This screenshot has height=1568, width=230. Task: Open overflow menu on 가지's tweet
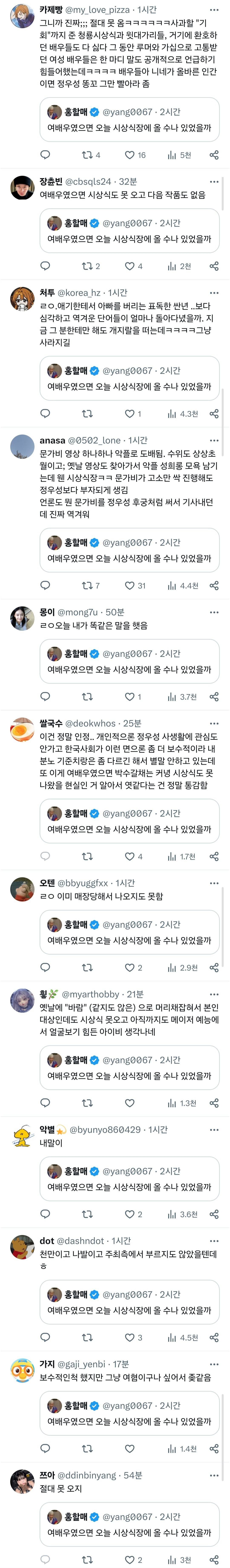coord(214,1365)
